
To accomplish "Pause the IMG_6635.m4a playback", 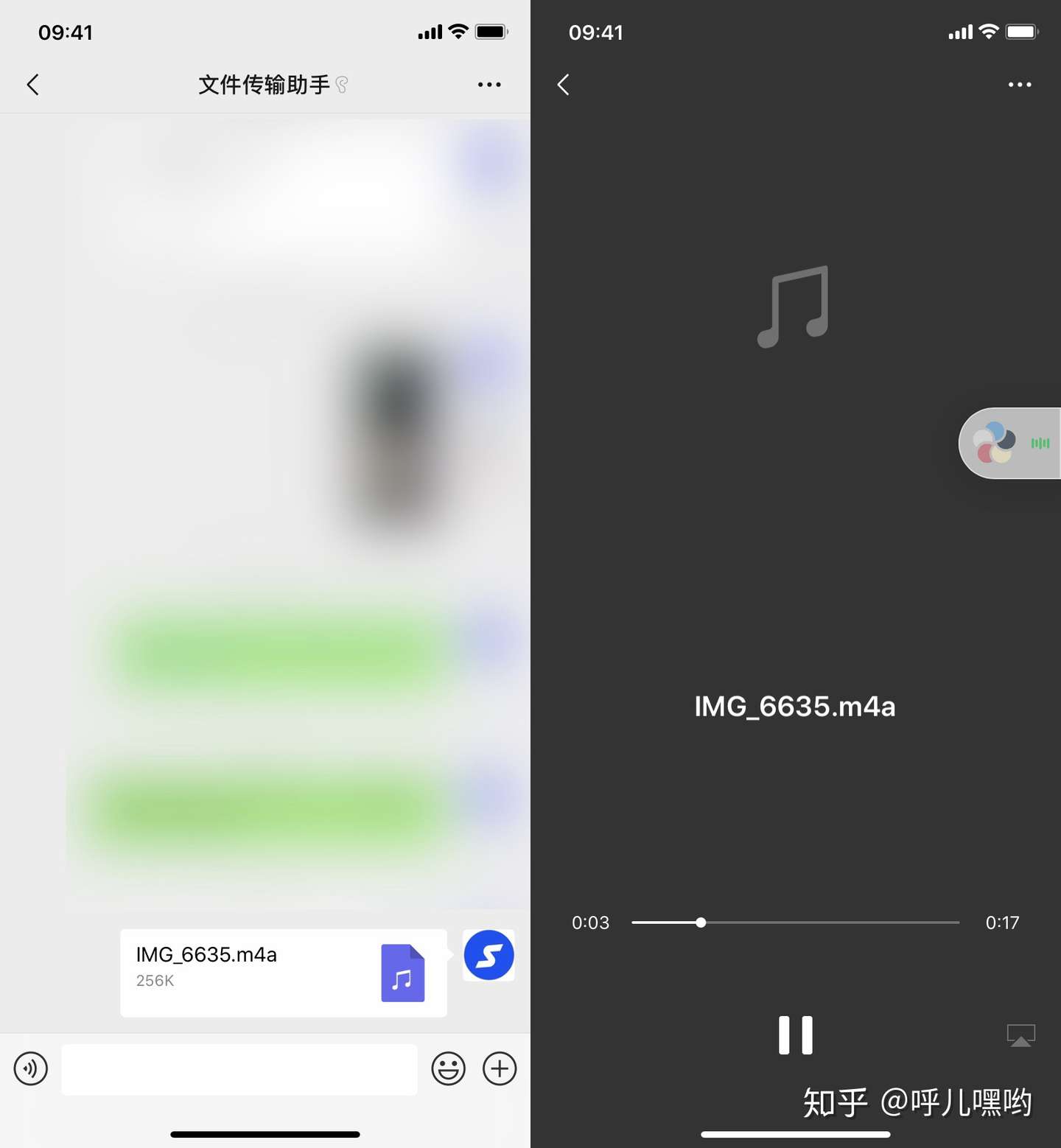I will (796, 1035).
